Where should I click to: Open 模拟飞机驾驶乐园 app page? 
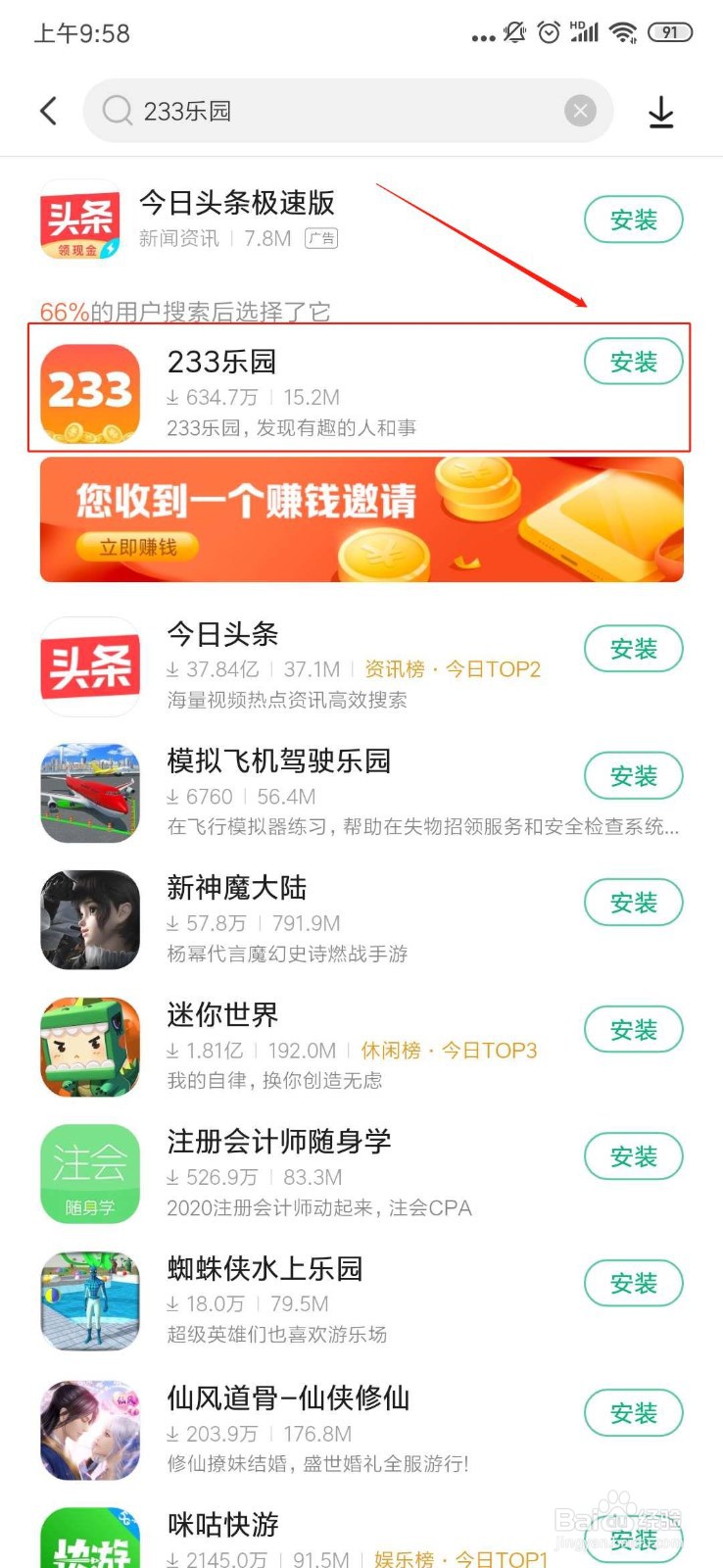click(x=294, y=793)
